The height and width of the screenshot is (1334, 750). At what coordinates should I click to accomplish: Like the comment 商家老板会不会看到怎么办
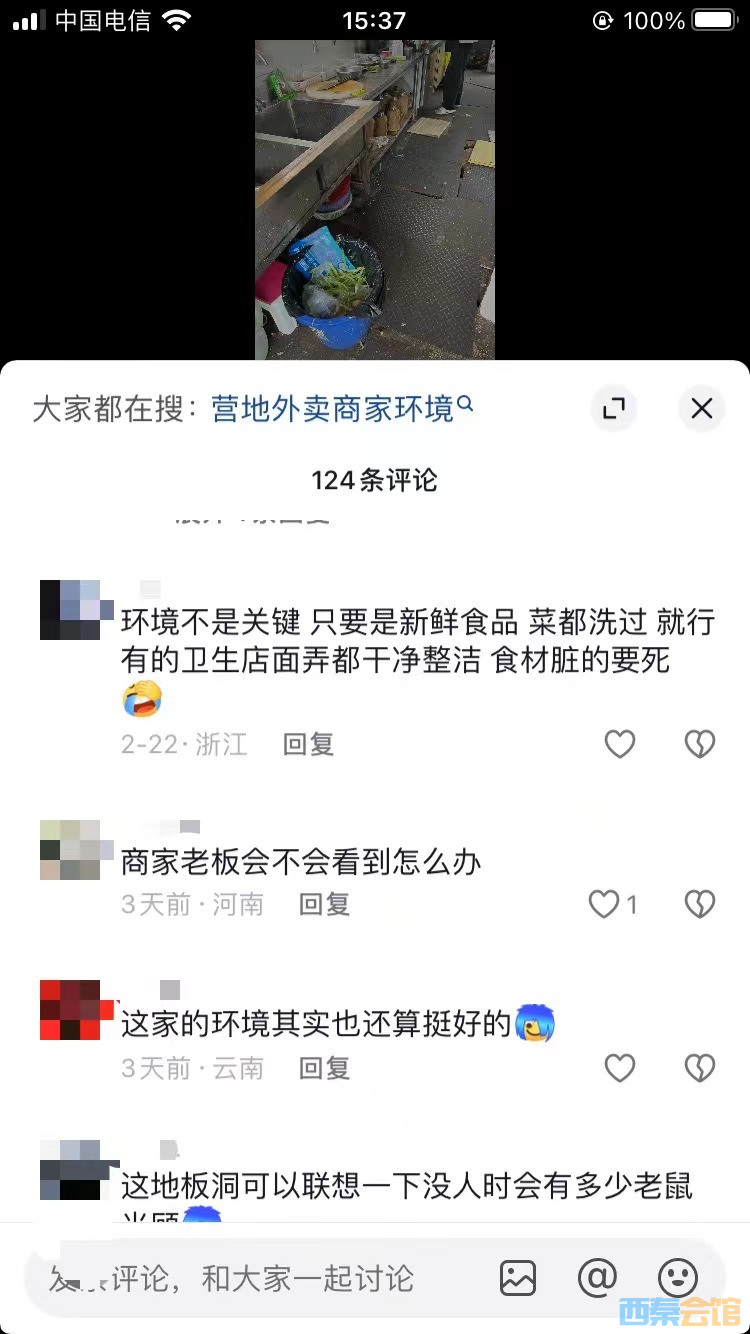[x=604, y=904]
